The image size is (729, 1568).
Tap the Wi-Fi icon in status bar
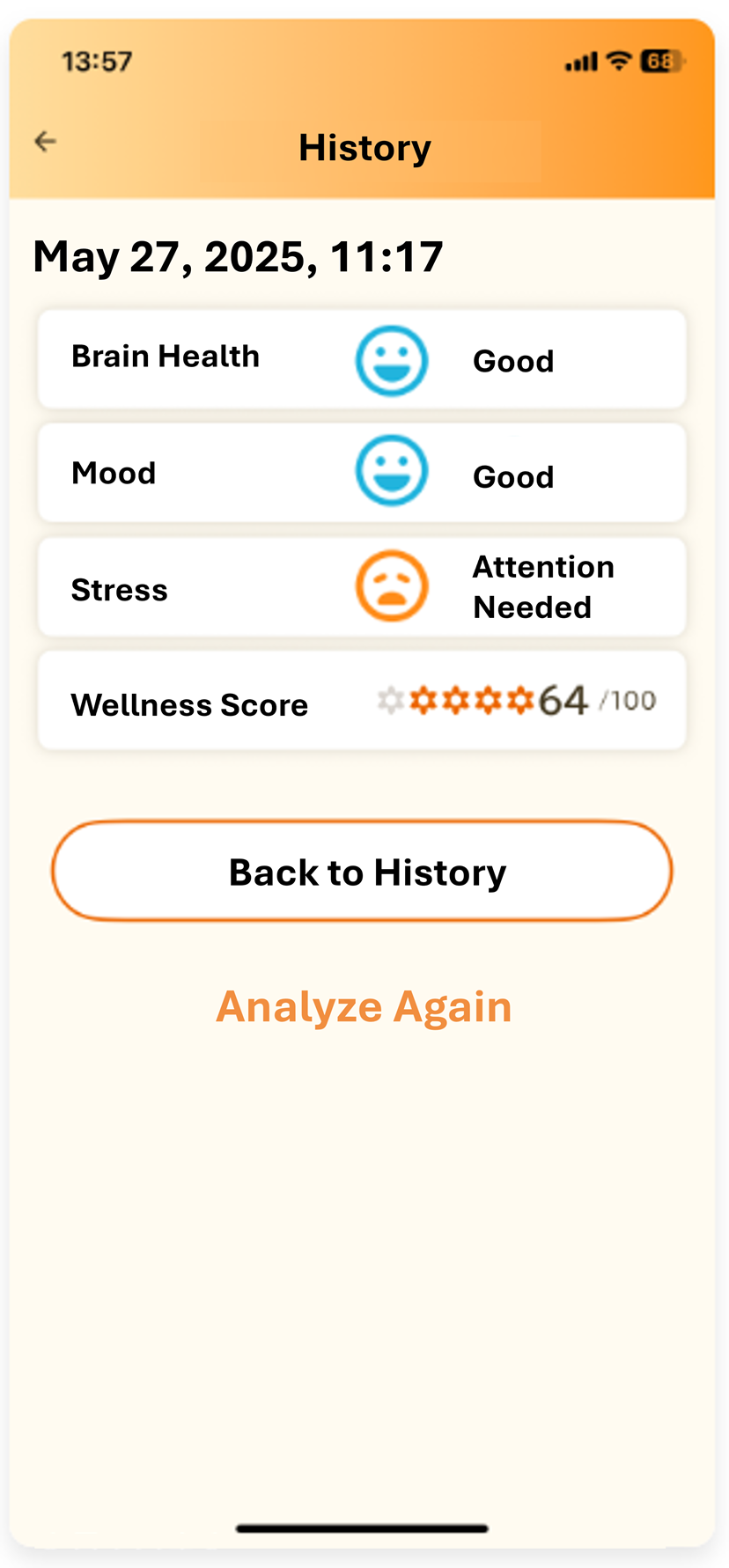618,61
